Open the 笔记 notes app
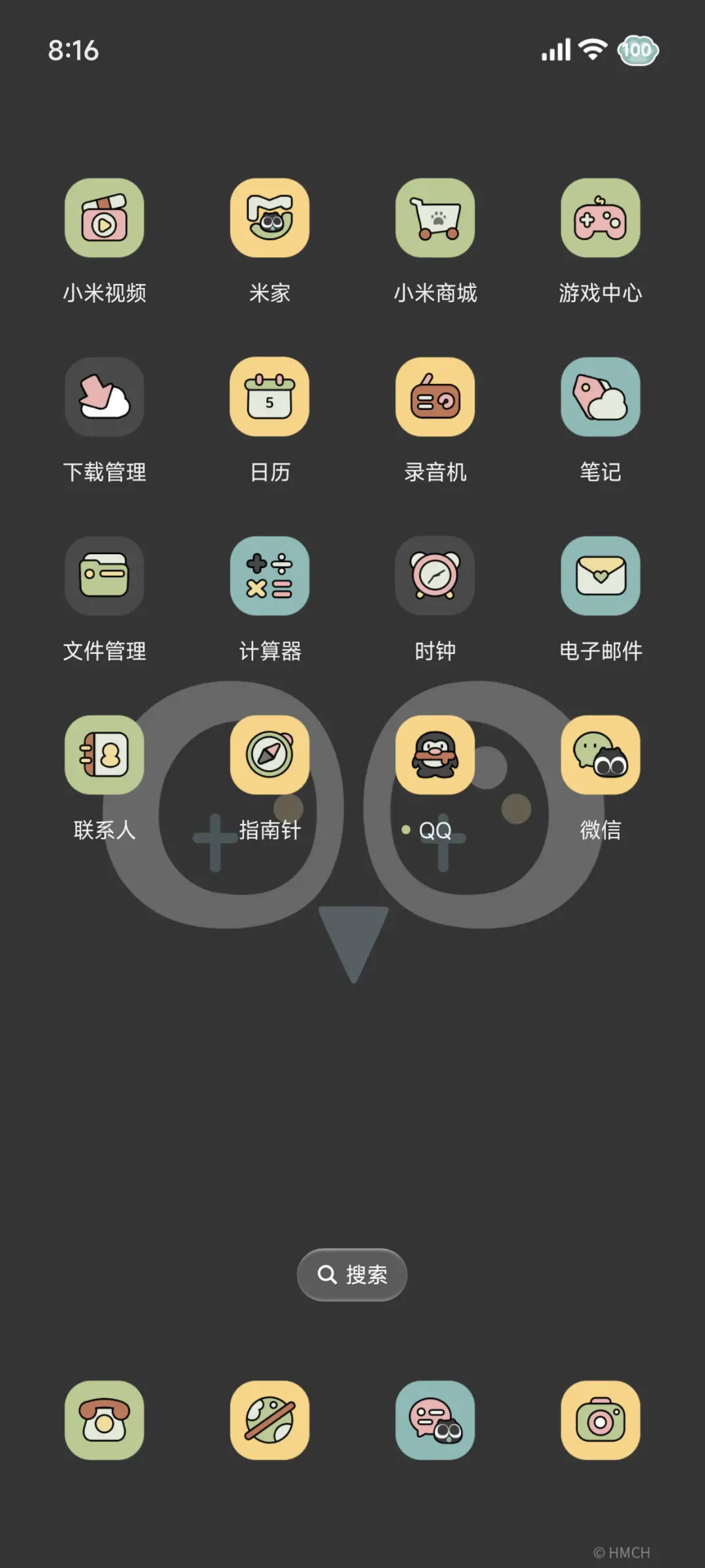The image size is (705, 1568). [x=601, y=397]
